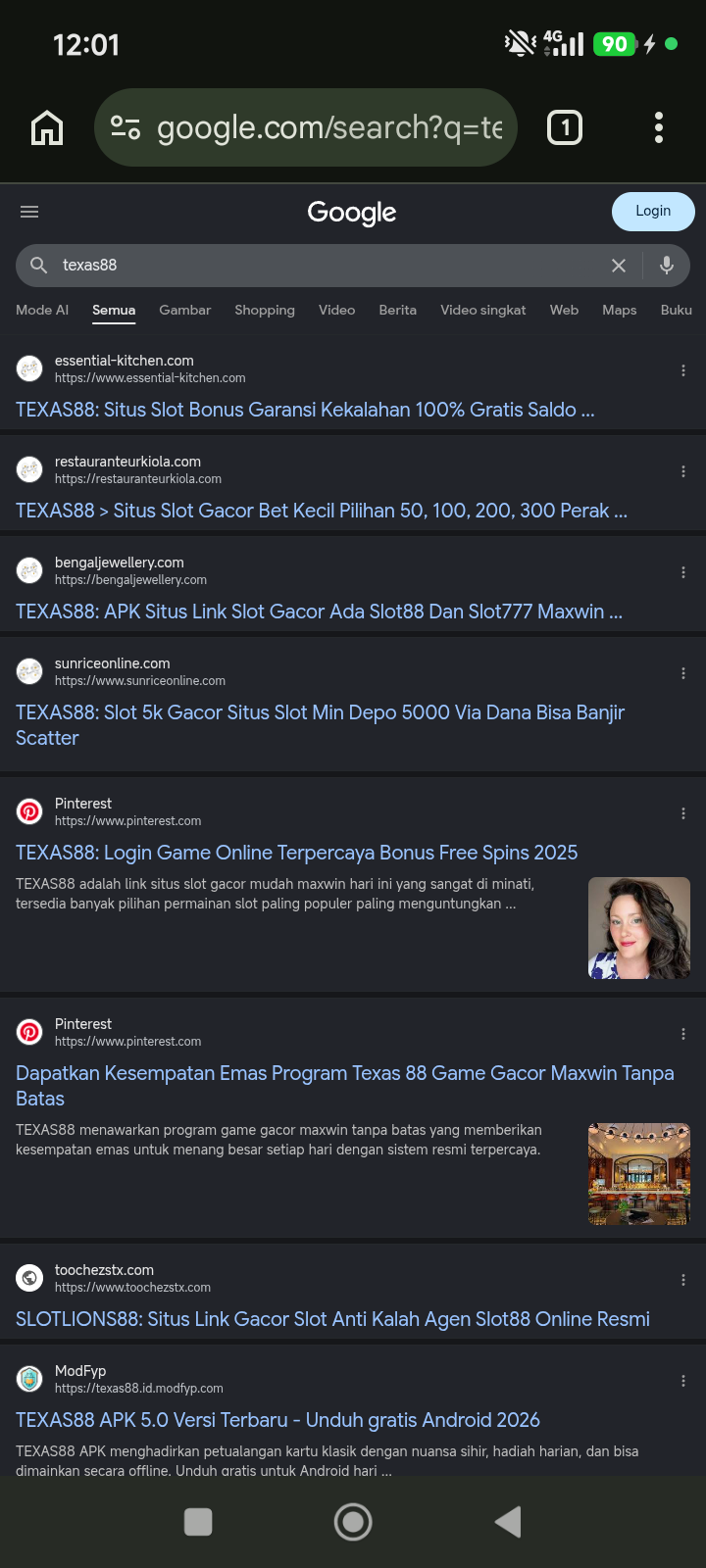706x1568 pixels.
Task: Tap the address bar with google.com URL
Action: [x=306, y=127]
